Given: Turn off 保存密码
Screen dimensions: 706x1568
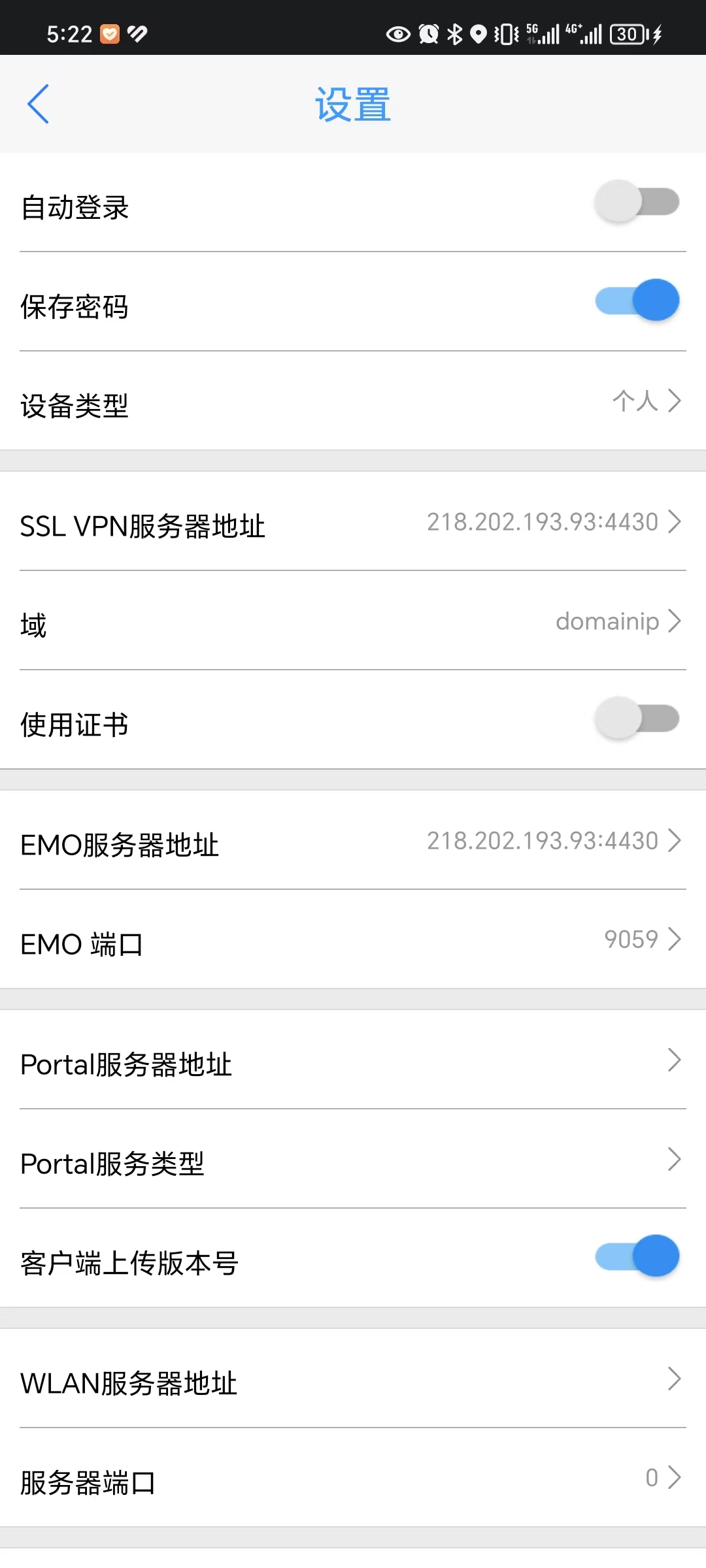Looking at the screenshot, I should [637, 301].
